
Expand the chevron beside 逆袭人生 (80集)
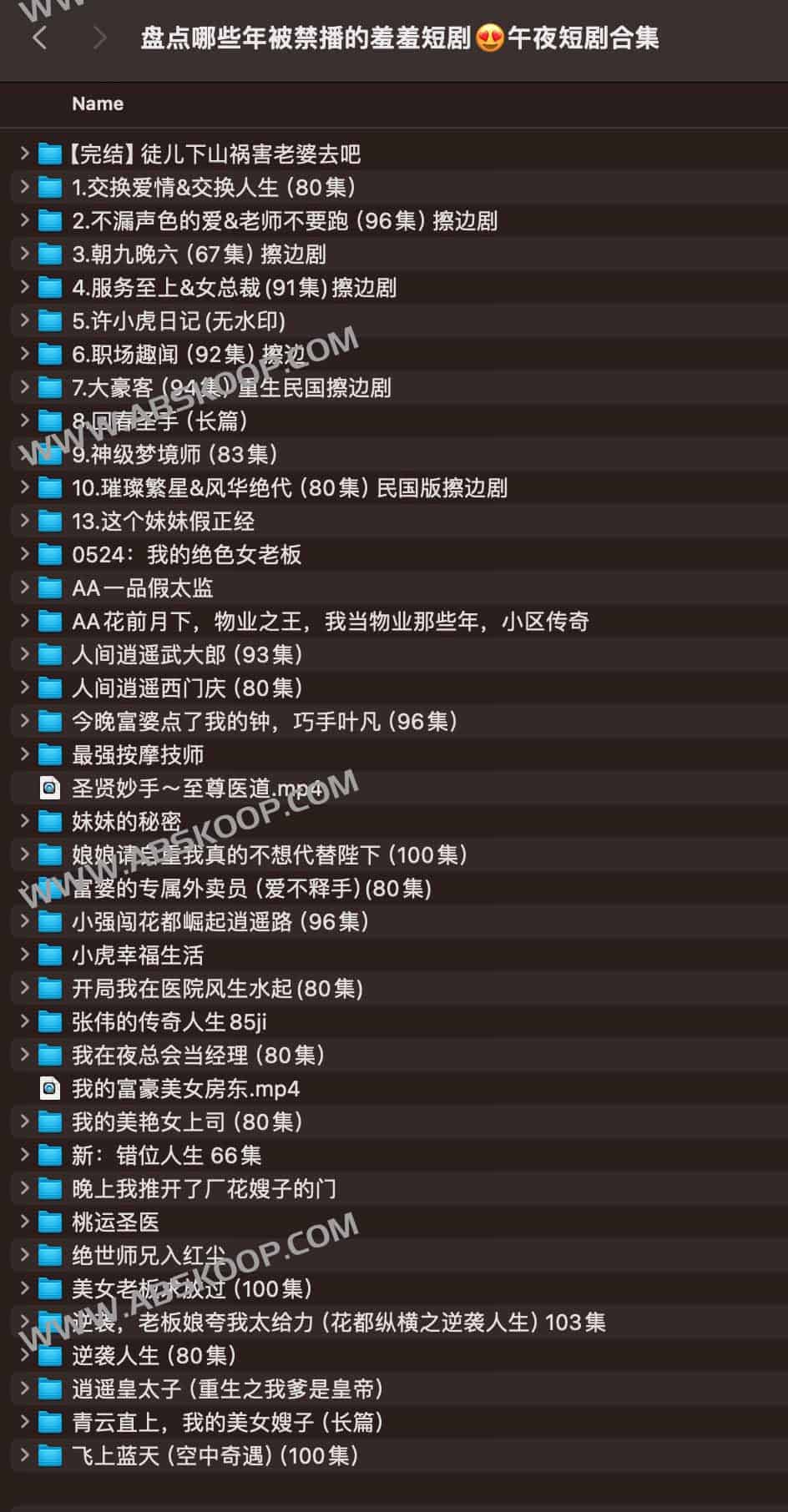(24, 1355)
